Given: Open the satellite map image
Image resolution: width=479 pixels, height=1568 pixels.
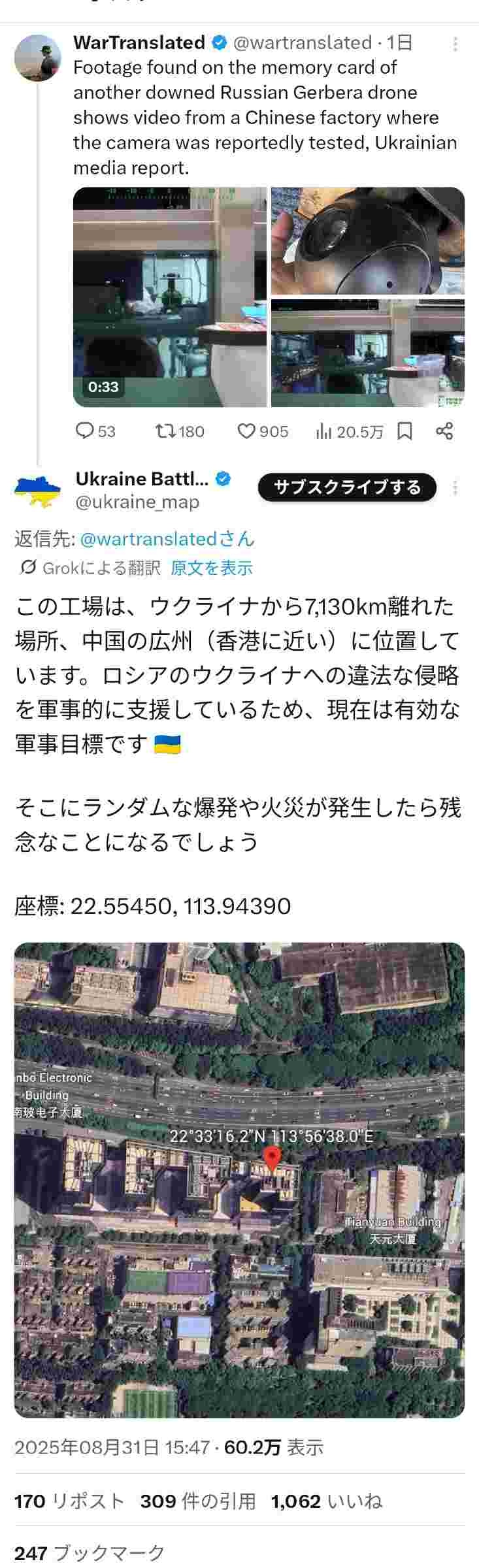Looking at the screenshot, I should pyautogui.click(x=239, y=1180).
